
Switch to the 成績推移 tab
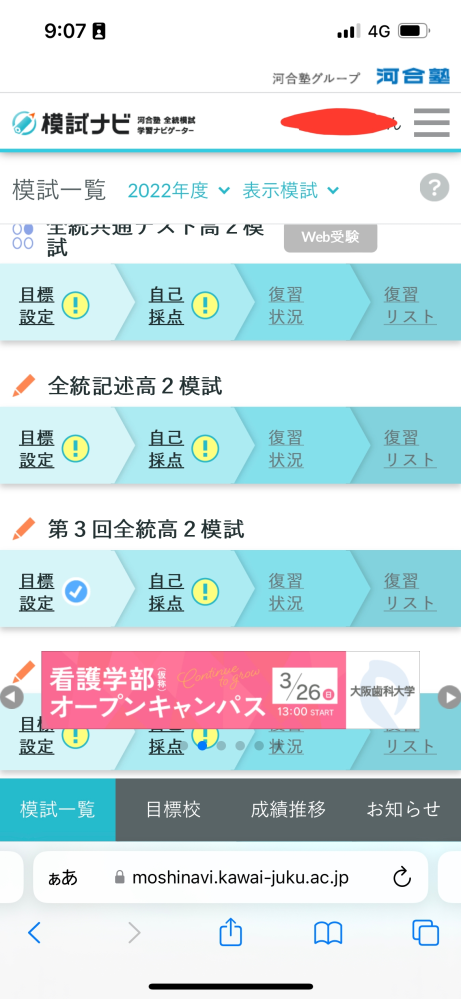(288, 809)
